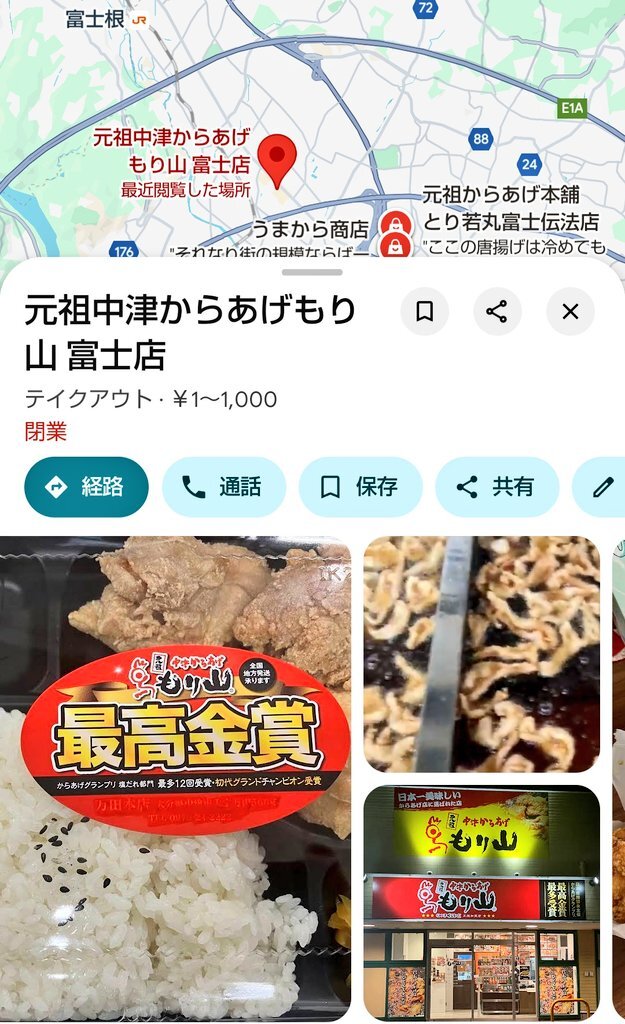Image resolution: width=625 pixels, height=1024 pixels.
Task: Tap the 保存 chip
Action: 359,487
